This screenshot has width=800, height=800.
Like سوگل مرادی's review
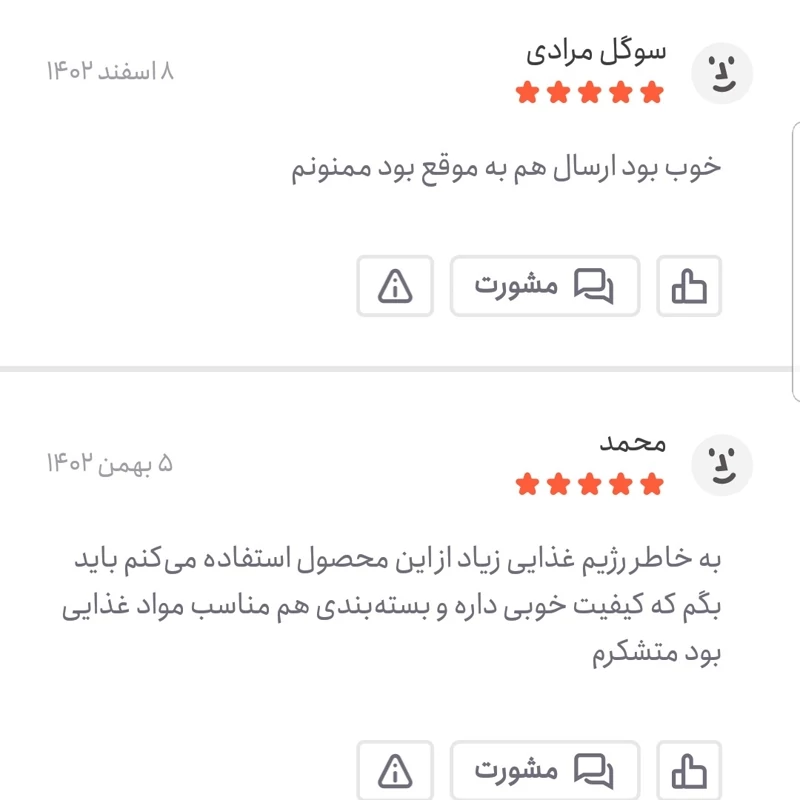click(689, 287)
